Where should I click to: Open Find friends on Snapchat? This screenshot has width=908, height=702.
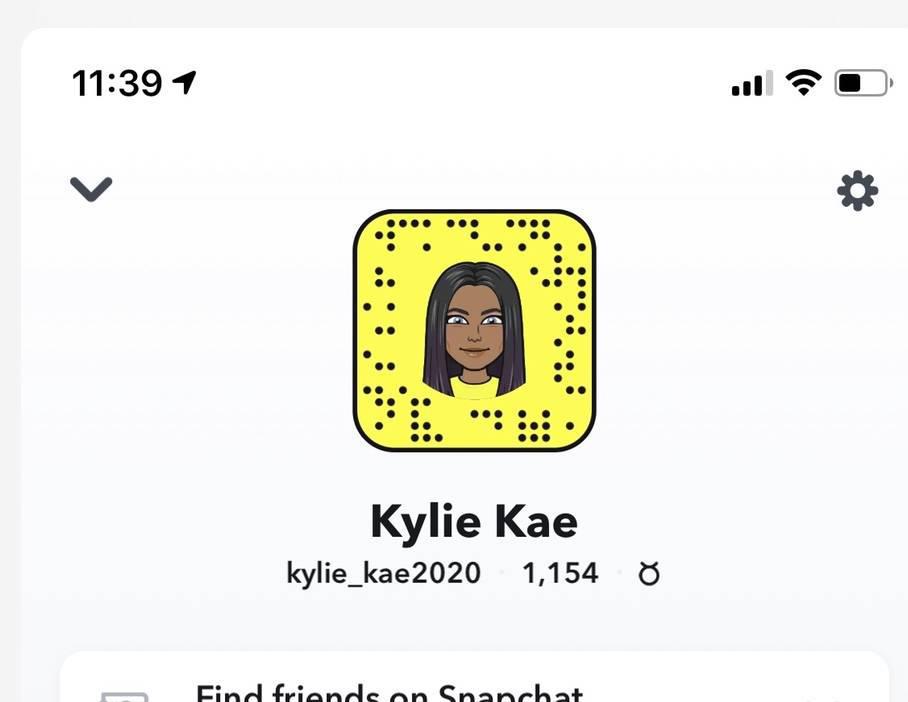388,692
